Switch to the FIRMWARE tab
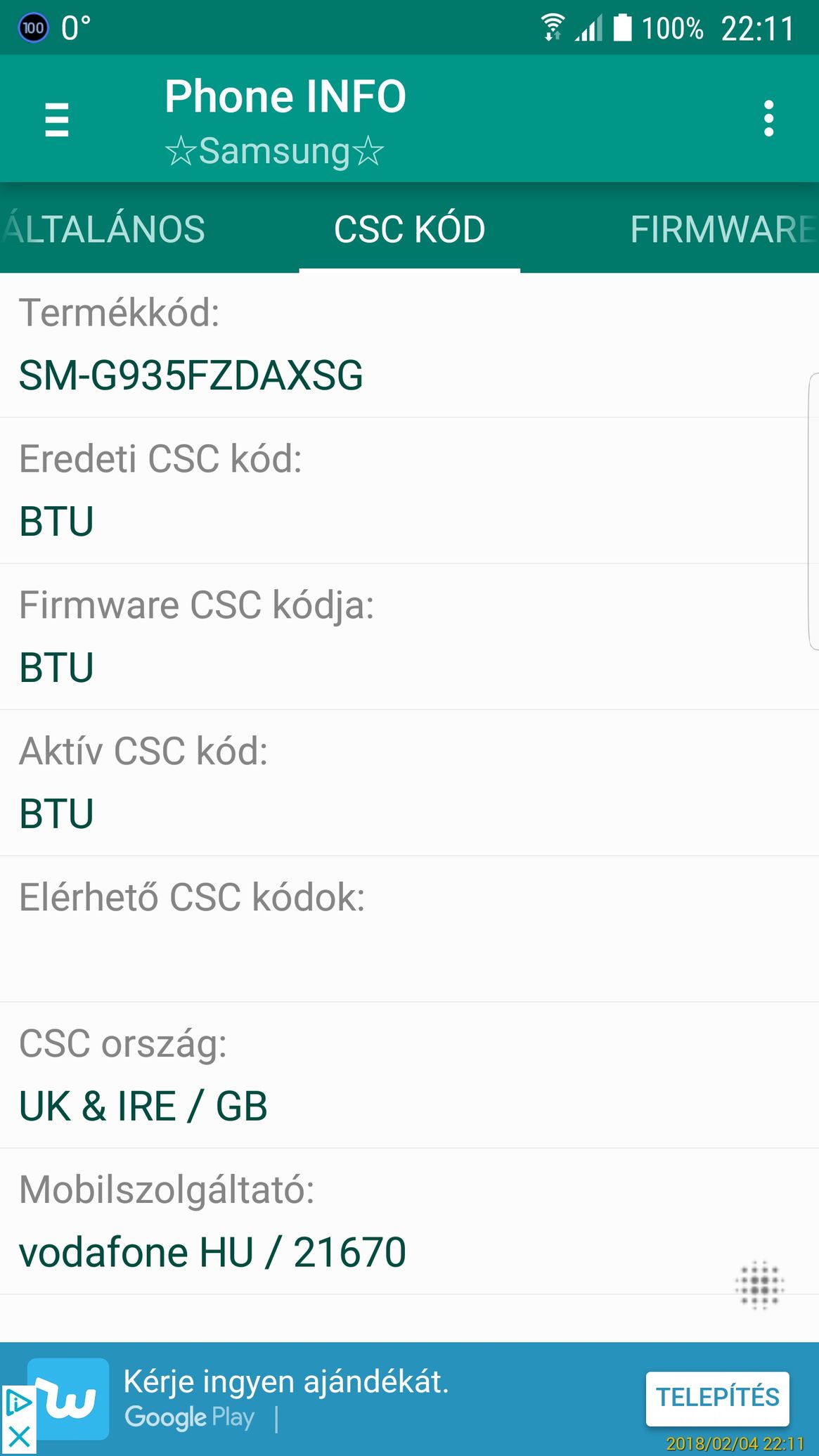819x1456 pixels. click(x=724, y=229)
